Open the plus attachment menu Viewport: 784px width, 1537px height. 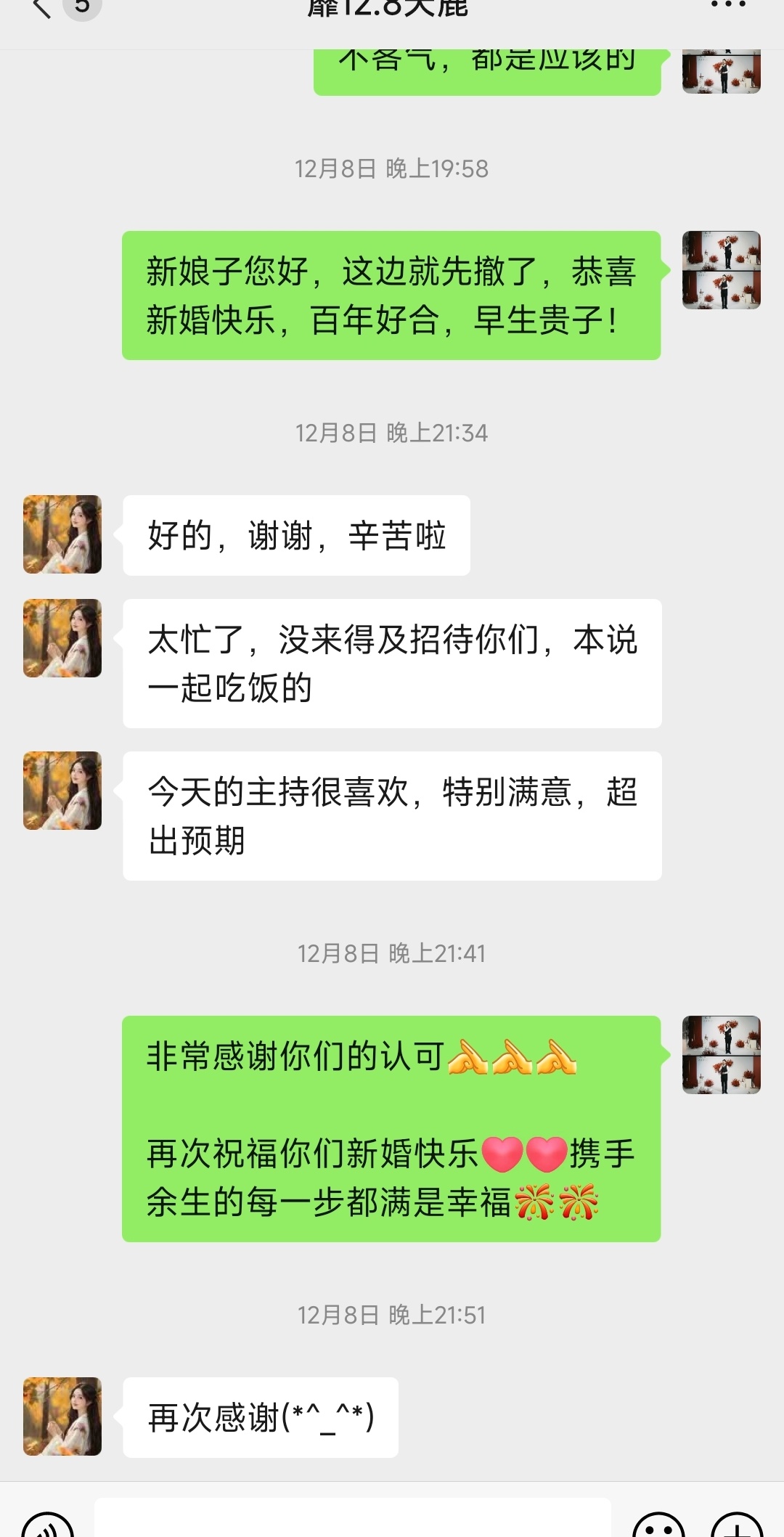pyautogui.click(x=737, y=1525)
